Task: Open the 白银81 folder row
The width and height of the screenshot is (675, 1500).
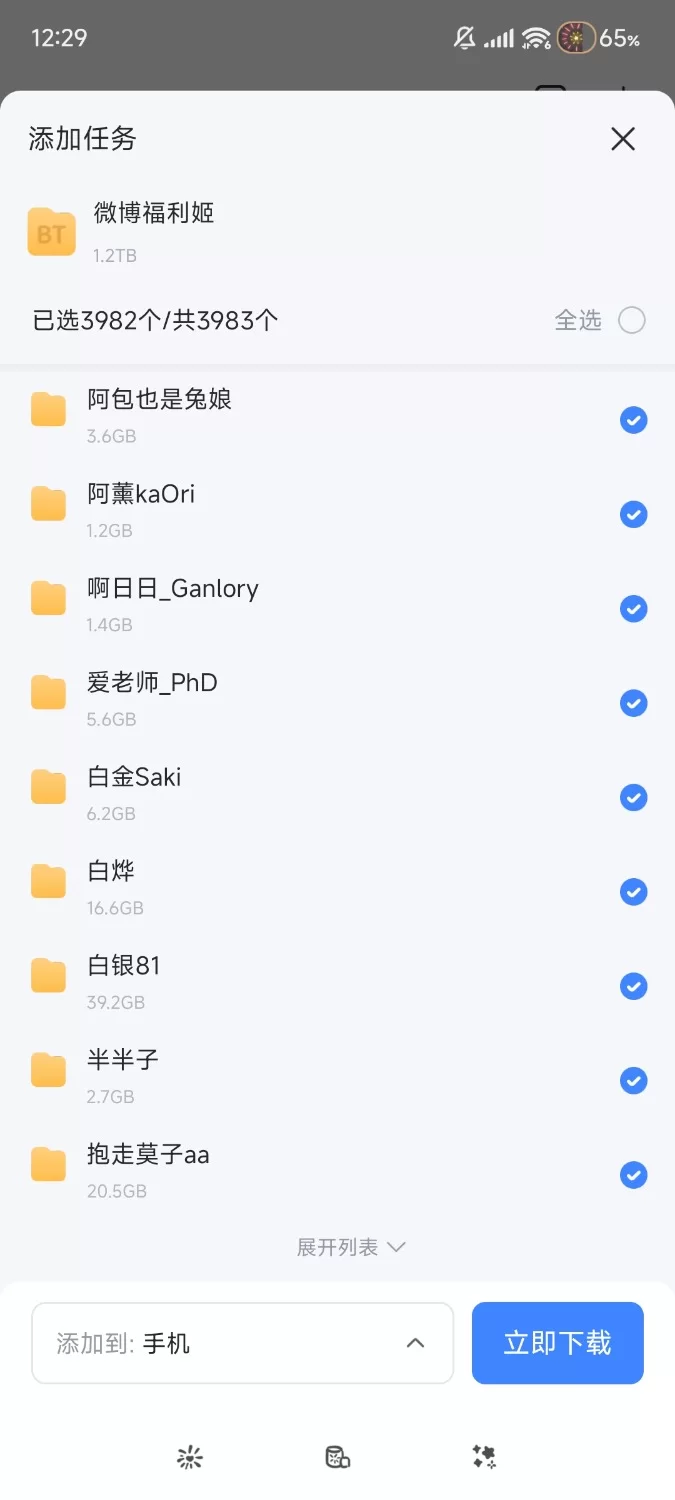Action: point(300,980)
